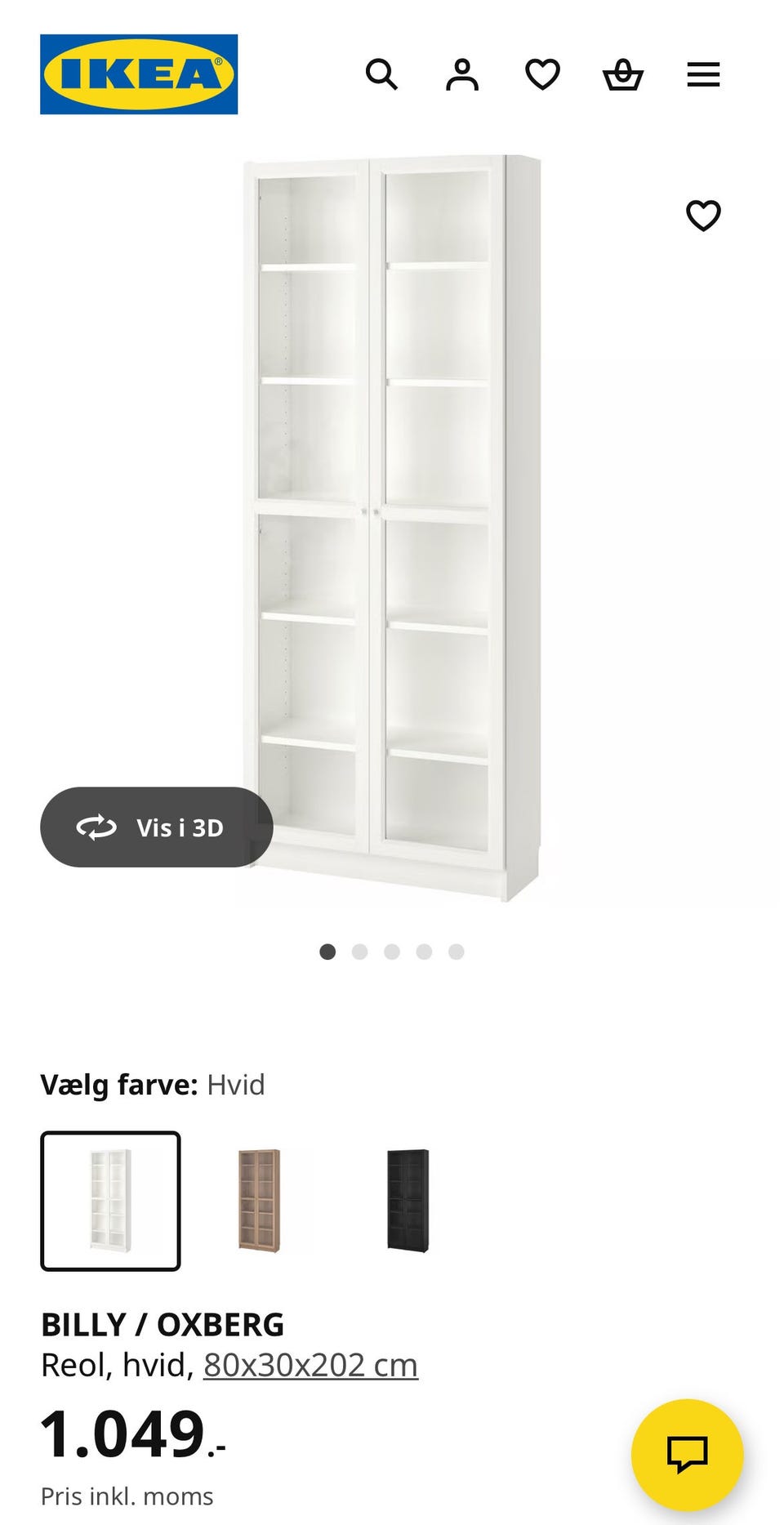Open the search icon
The width and height of the screenshot is (784, 1525).
point(382,75)
